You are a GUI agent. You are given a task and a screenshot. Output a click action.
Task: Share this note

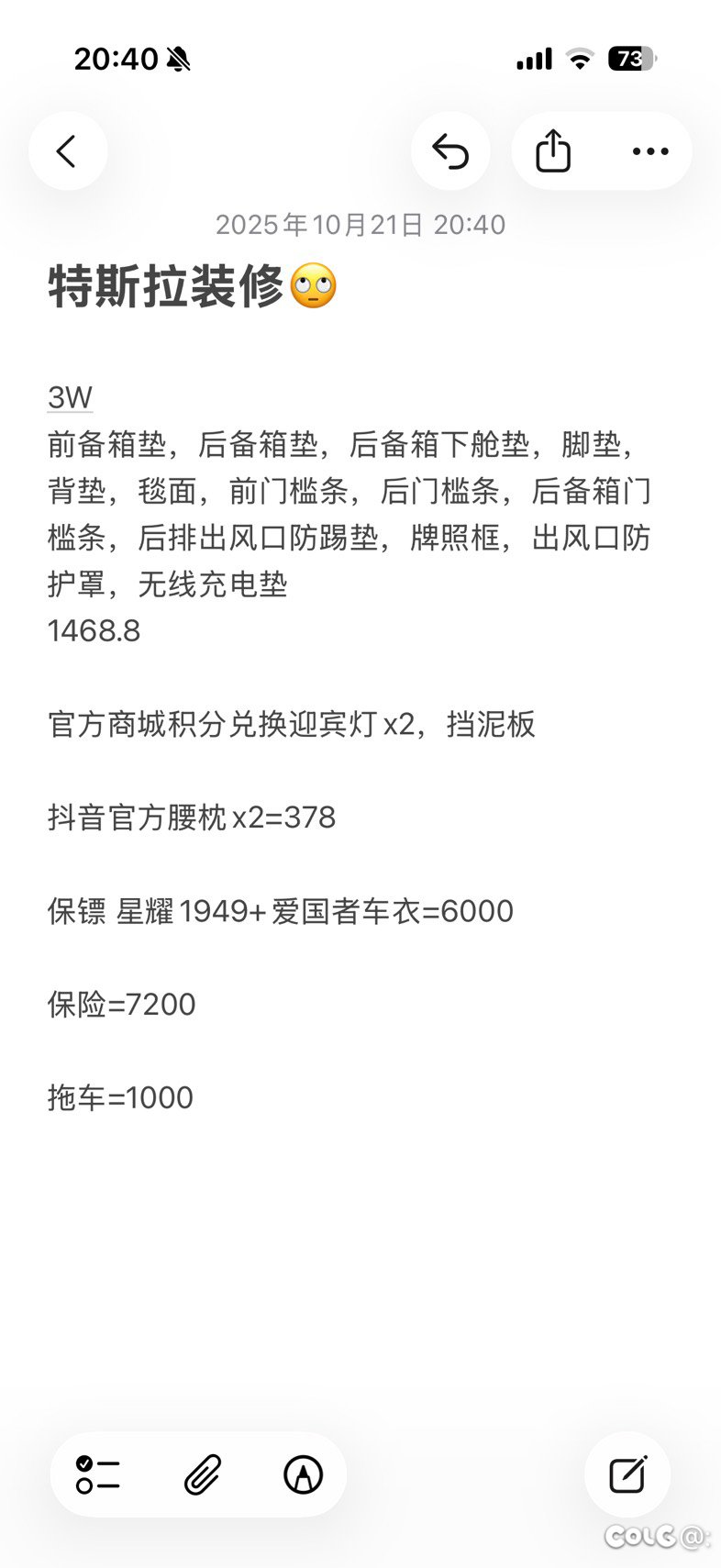[553, 151]
